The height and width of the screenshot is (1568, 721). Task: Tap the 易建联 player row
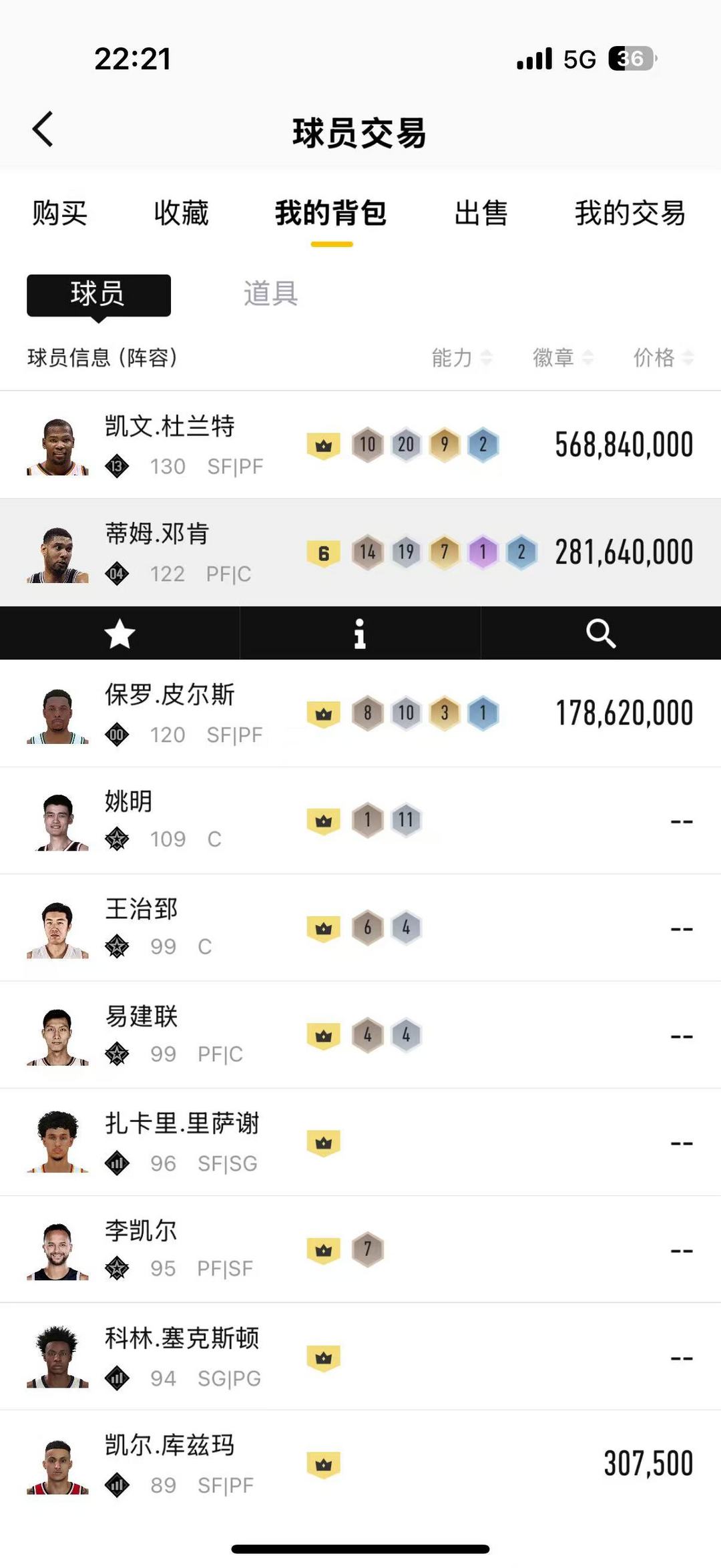360,1035
